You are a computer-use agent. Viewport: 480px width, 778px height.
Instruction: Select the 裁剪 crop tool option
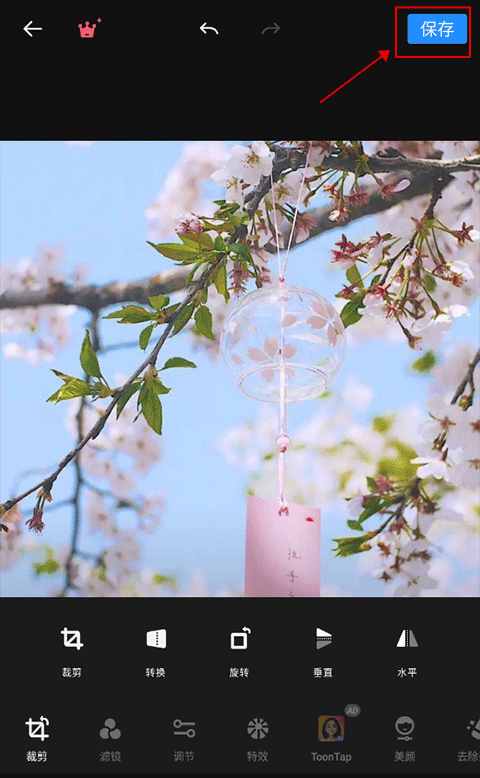pos(71,652)
